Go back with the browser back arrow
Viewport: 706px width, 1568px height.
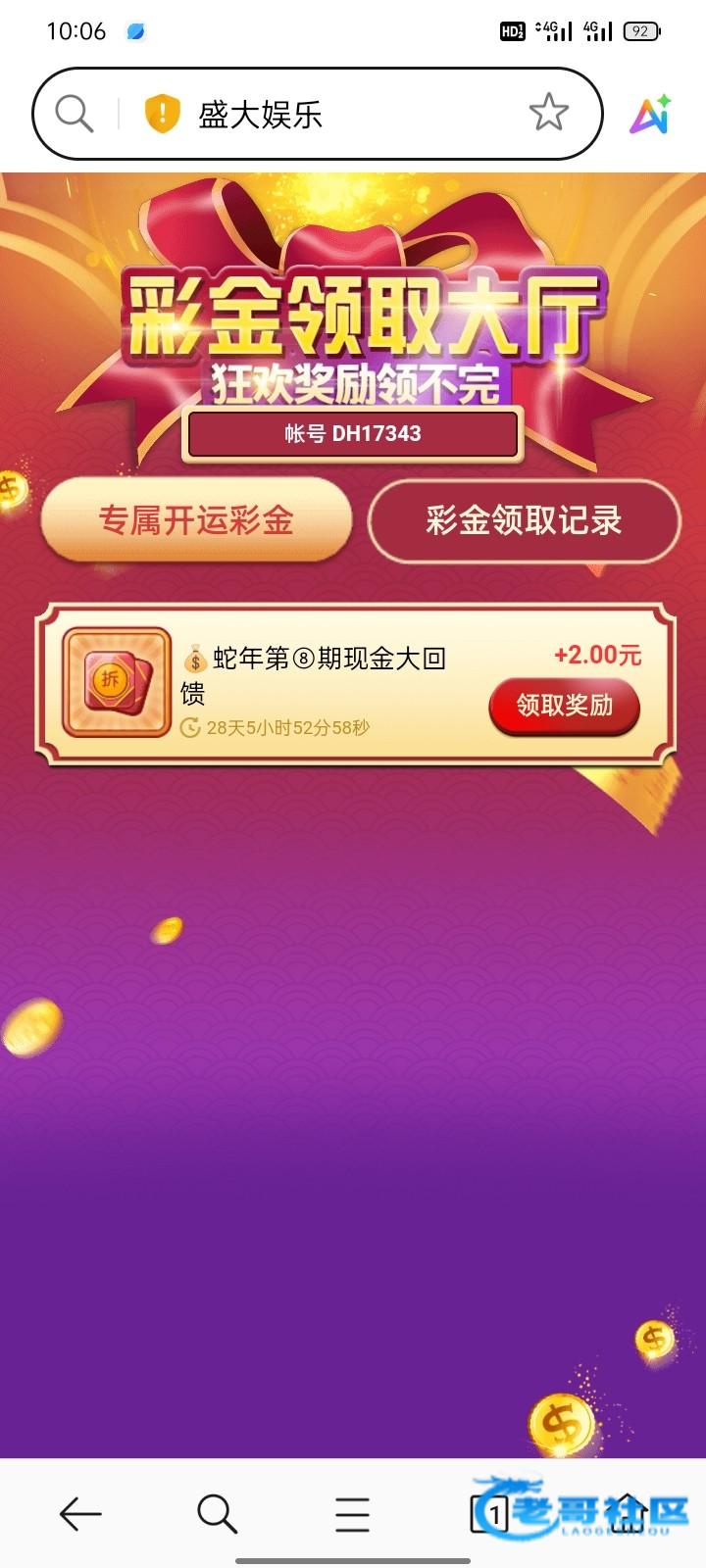click(80, 1514)
